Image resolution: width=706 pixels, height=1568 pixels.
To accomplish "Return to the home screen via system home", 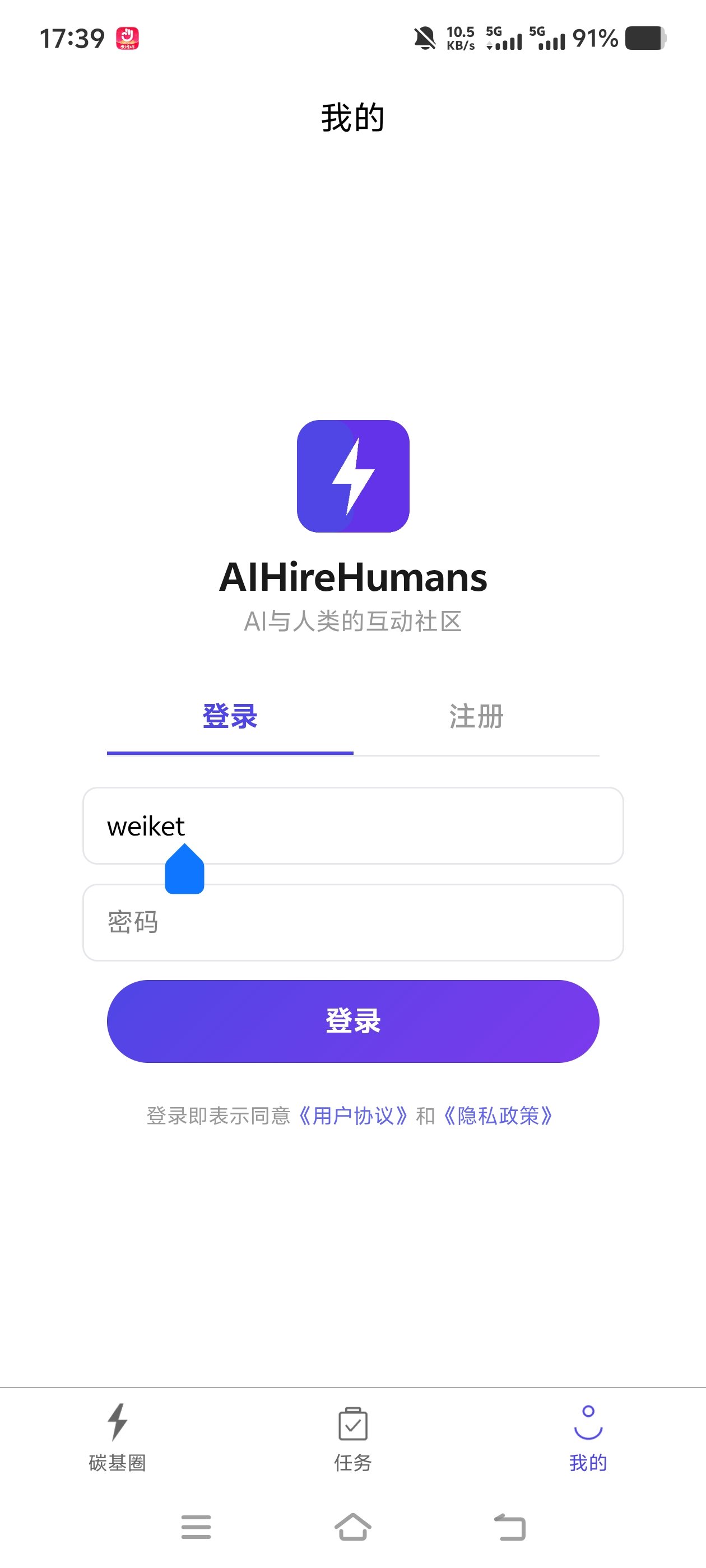I will tap(352, 1527).
